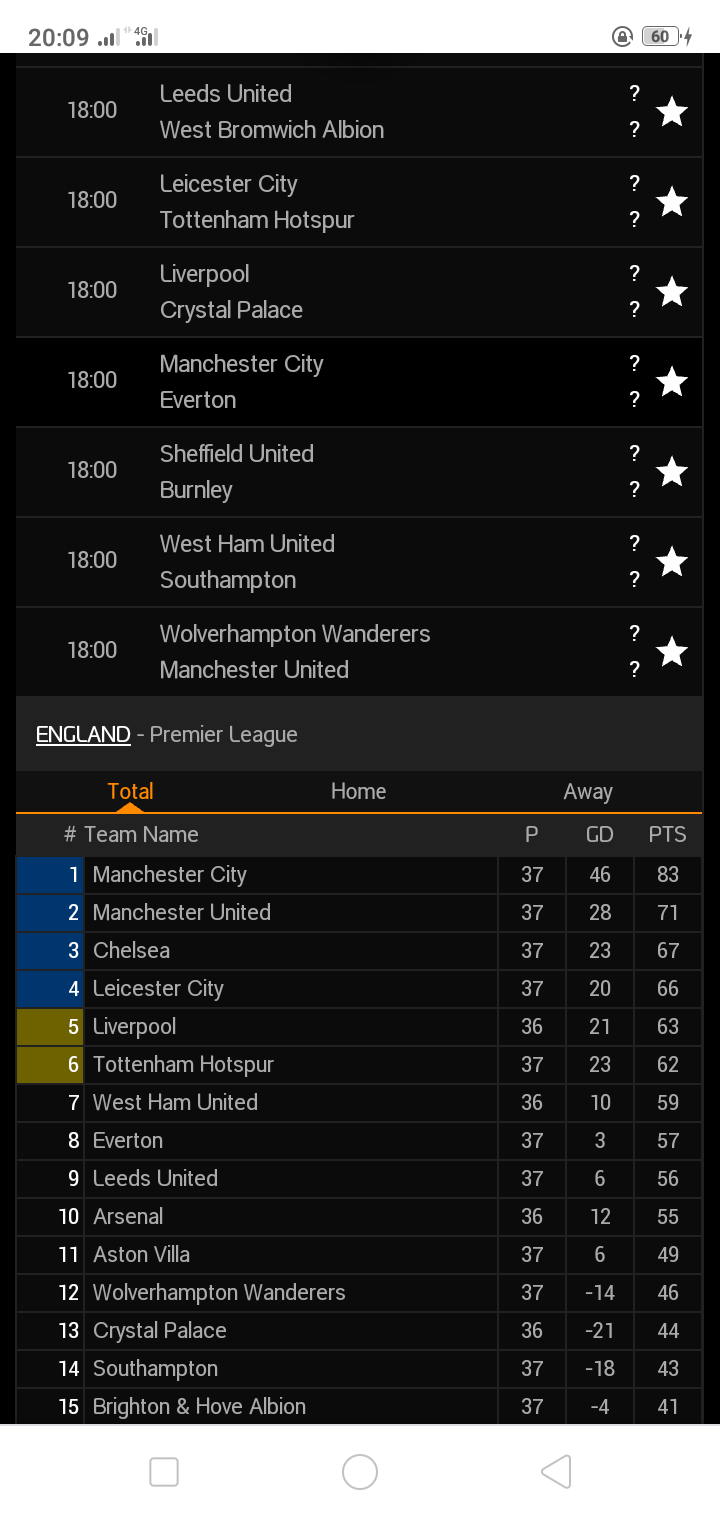Favorite the Liverpool vs Crystal Palace match

pyautogui.click(x=672, y=292)
